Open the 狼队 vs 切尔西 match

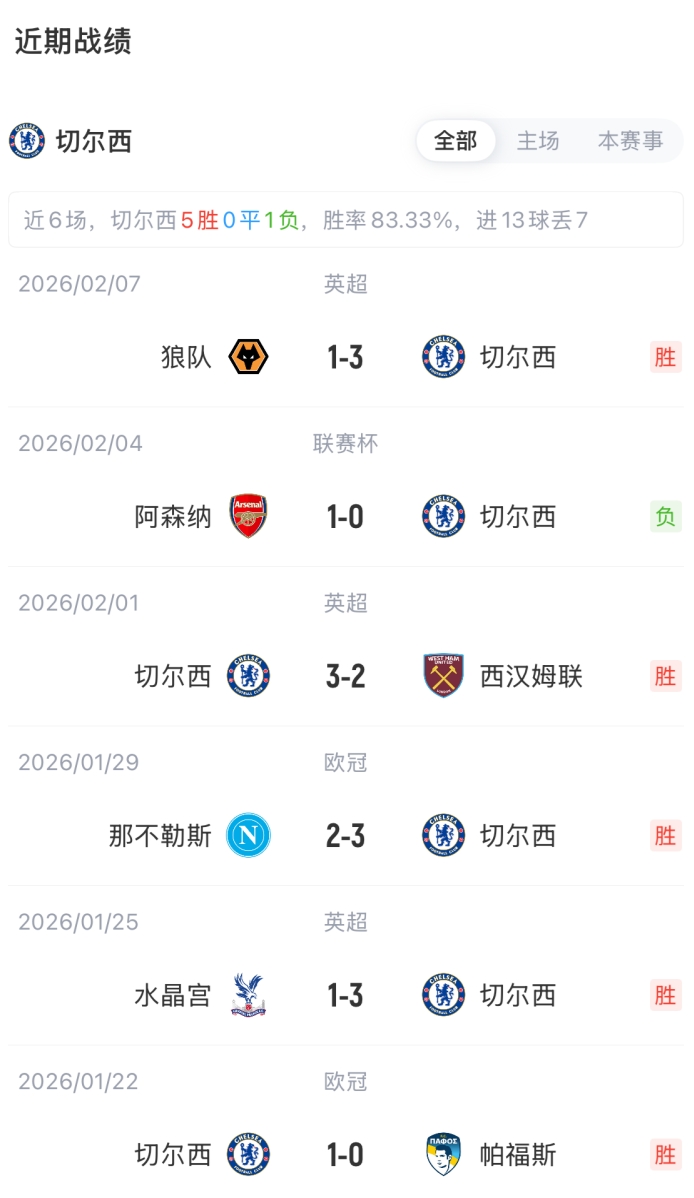click(x=346, y=357)
